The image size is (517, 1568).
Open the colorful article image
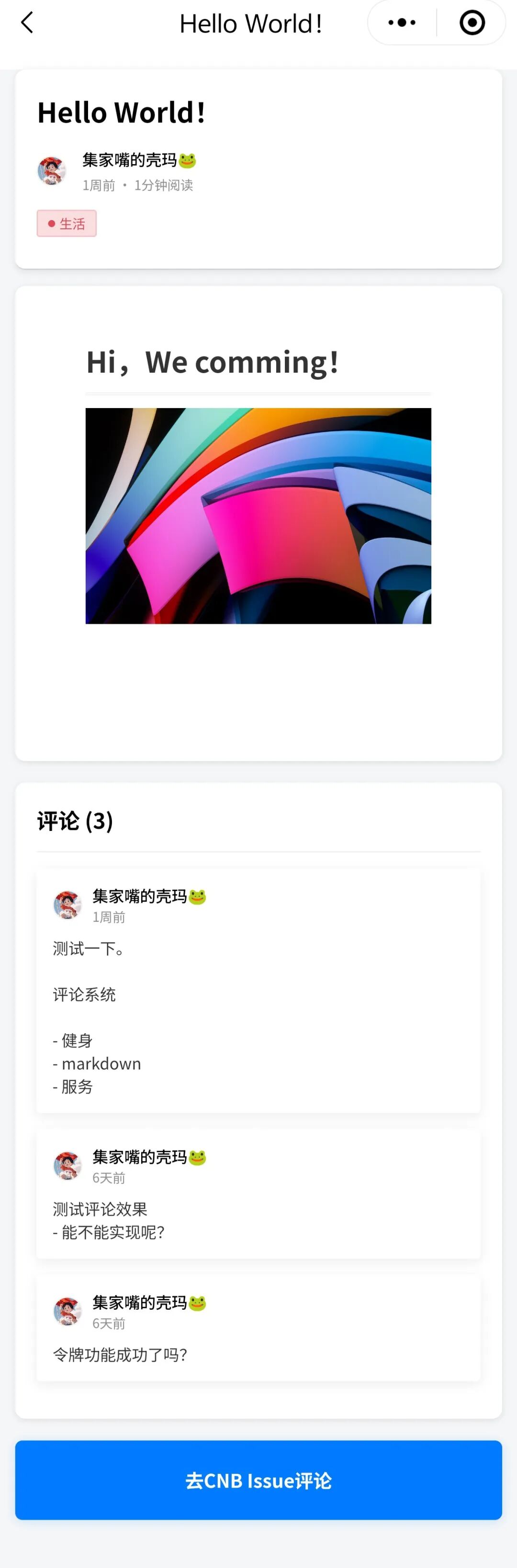pyautogui.click(x=258, y=516)
